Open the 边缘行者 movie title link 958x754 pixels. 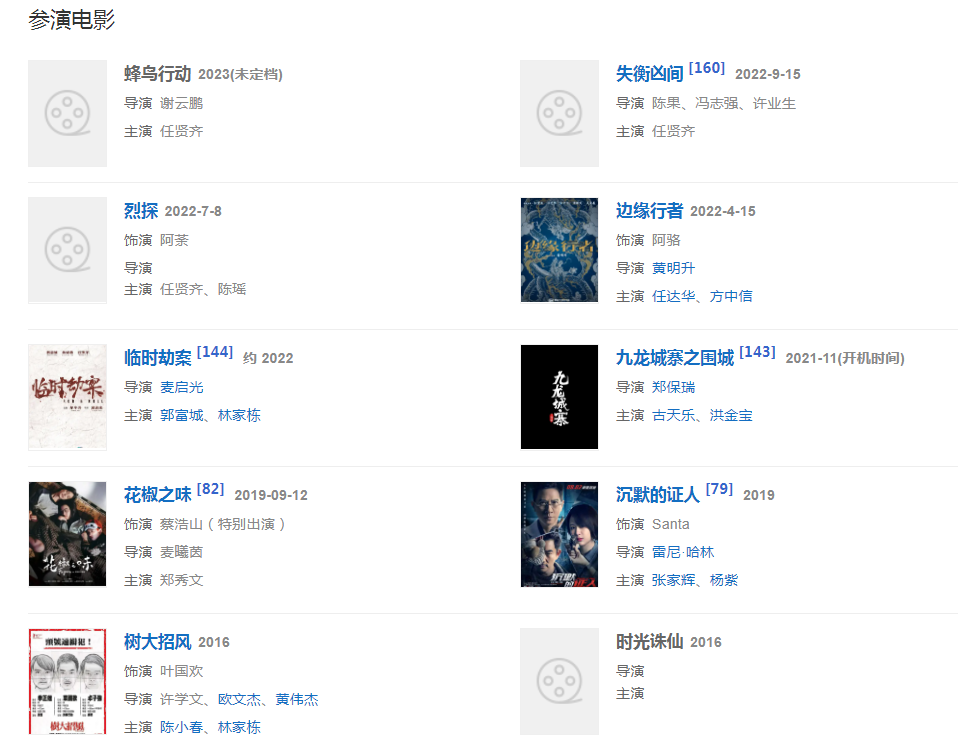pyautogui.click(x=649, y=211)
